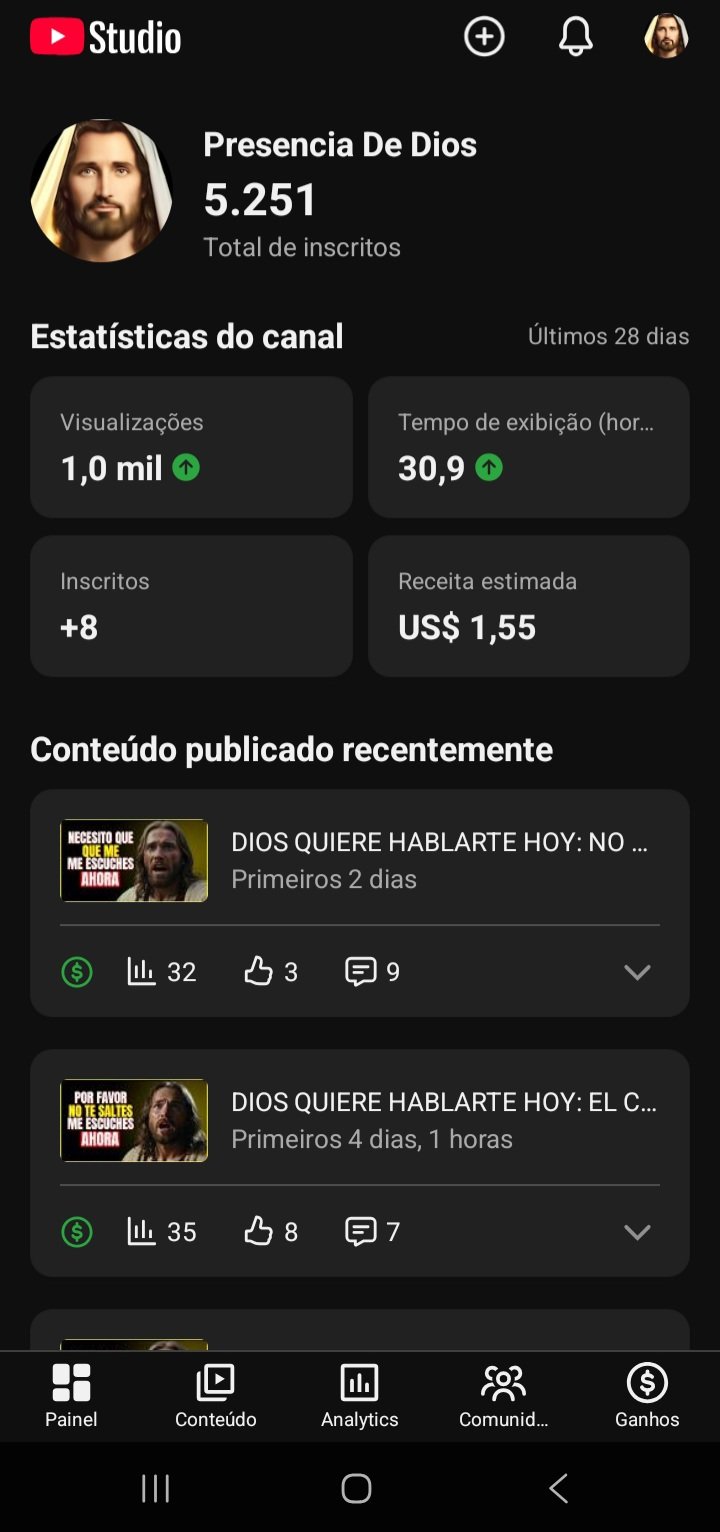This screenshot has height=1532, width=720.
Task: Select the Painel tab
Action: tap(71, 1396)
